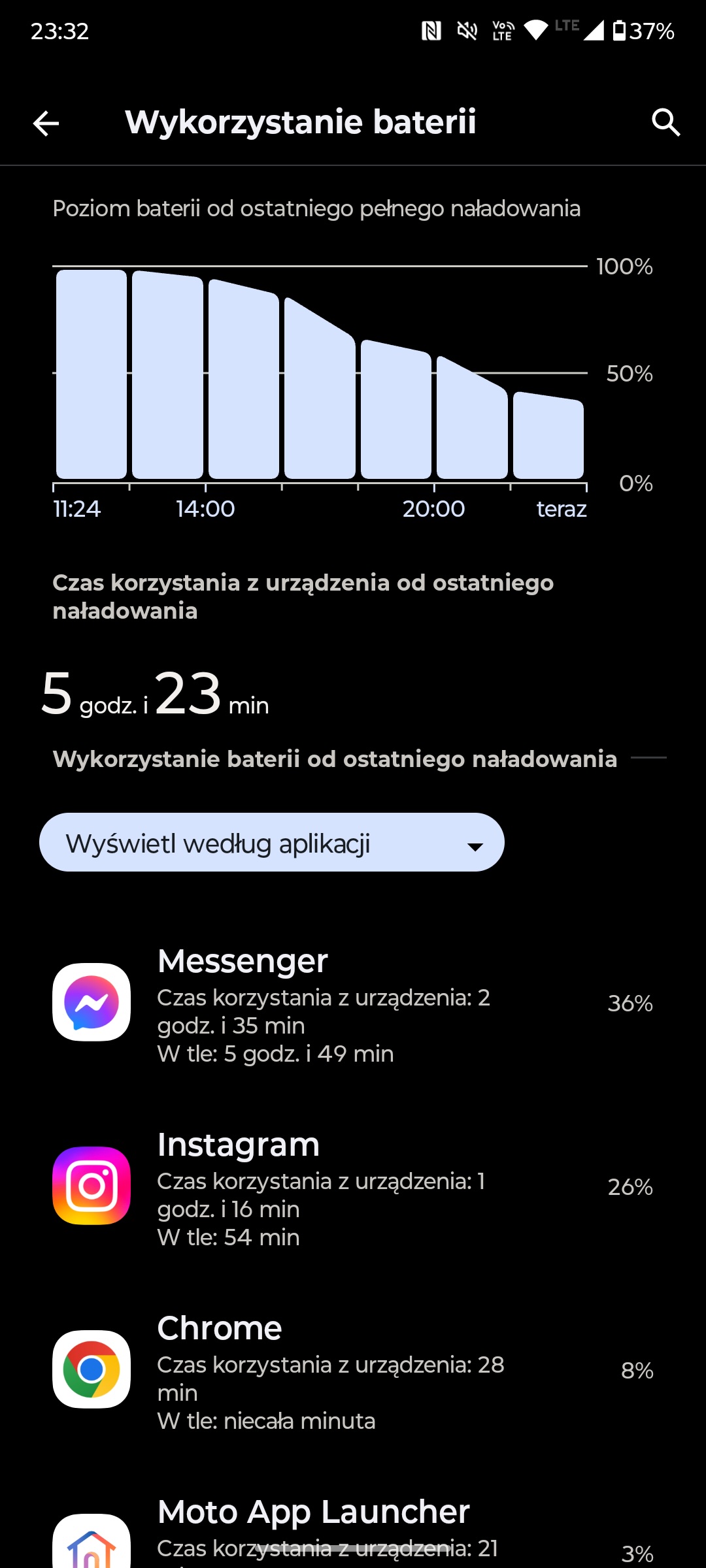Open Messenger battery usage details
Screen dimensions: 706x1568
point(353,1003)
